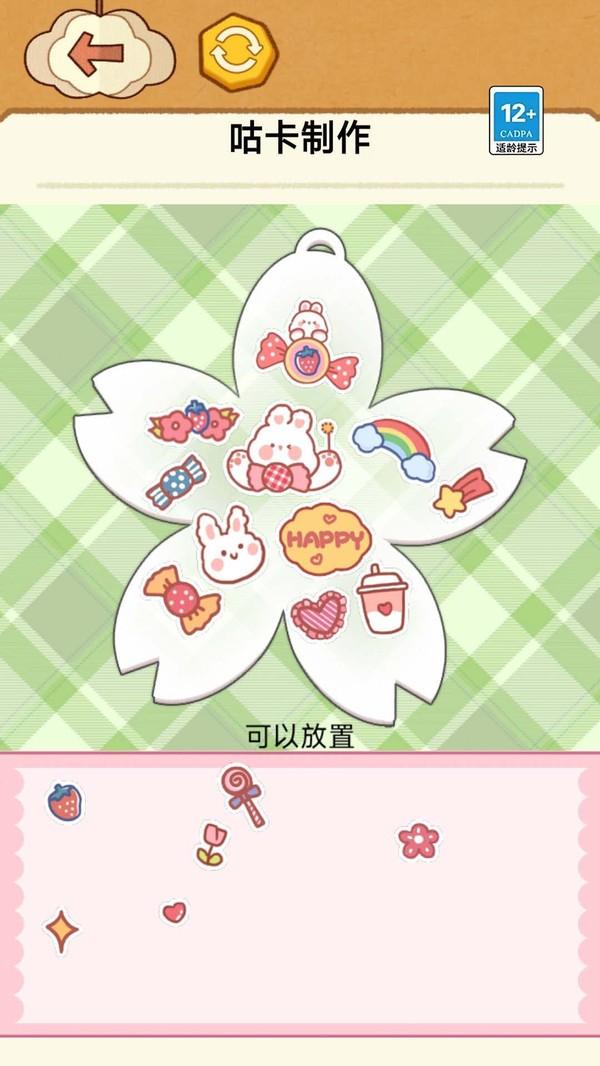The height and width of the screenshot is (1066, 600).
Task: Open the 12+ CADPA age rating notice
Action: 516,121
